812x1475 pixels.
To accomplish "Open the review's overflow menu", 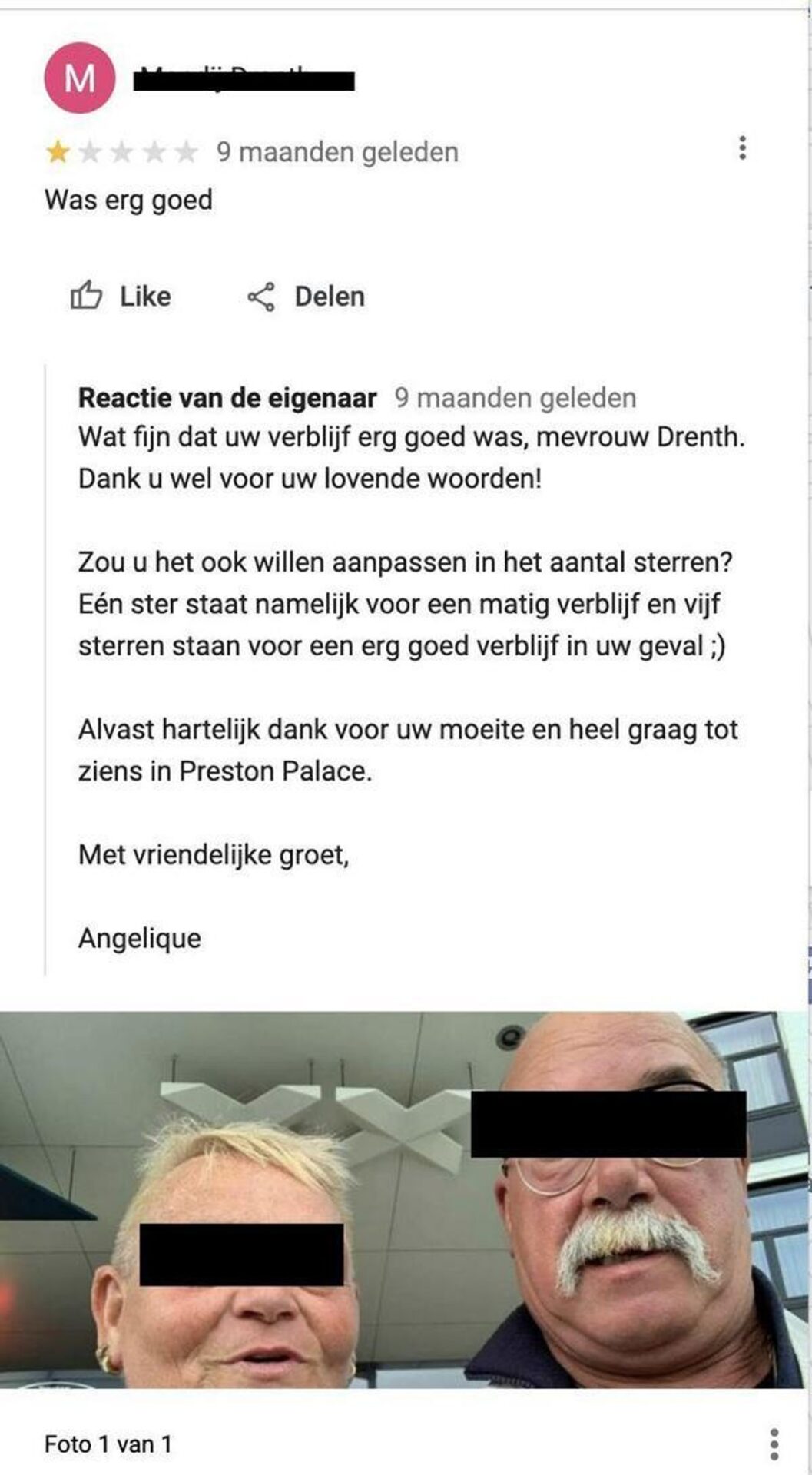I will pos(742,147).
